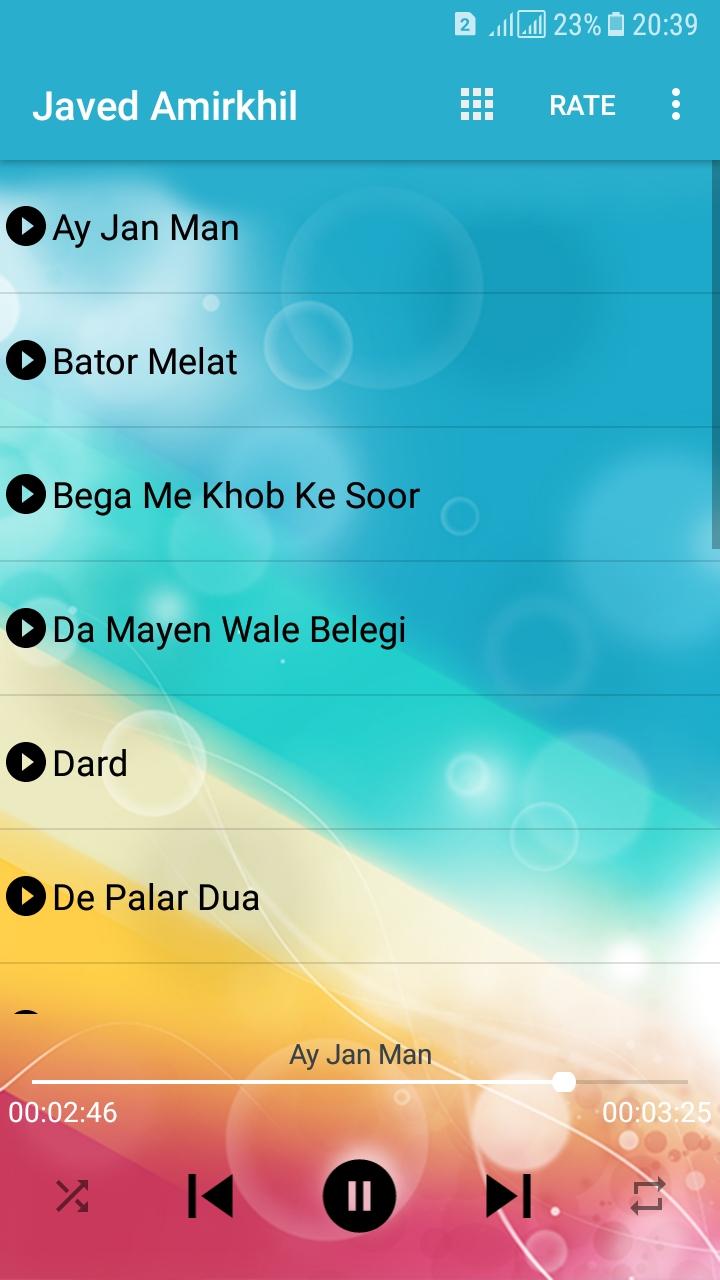Open the overflow menu

[676, 105]
